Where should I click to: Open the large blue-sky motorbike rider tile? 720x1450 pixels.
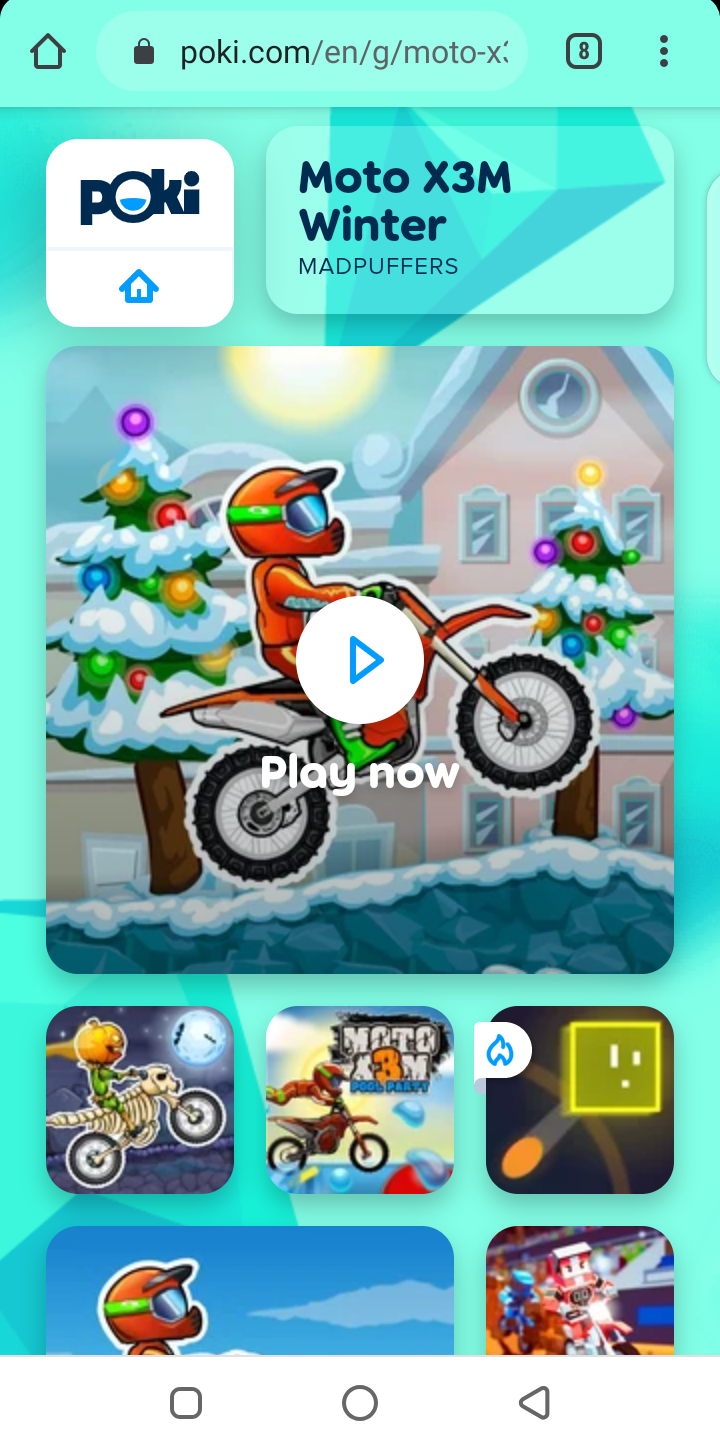250,1292
